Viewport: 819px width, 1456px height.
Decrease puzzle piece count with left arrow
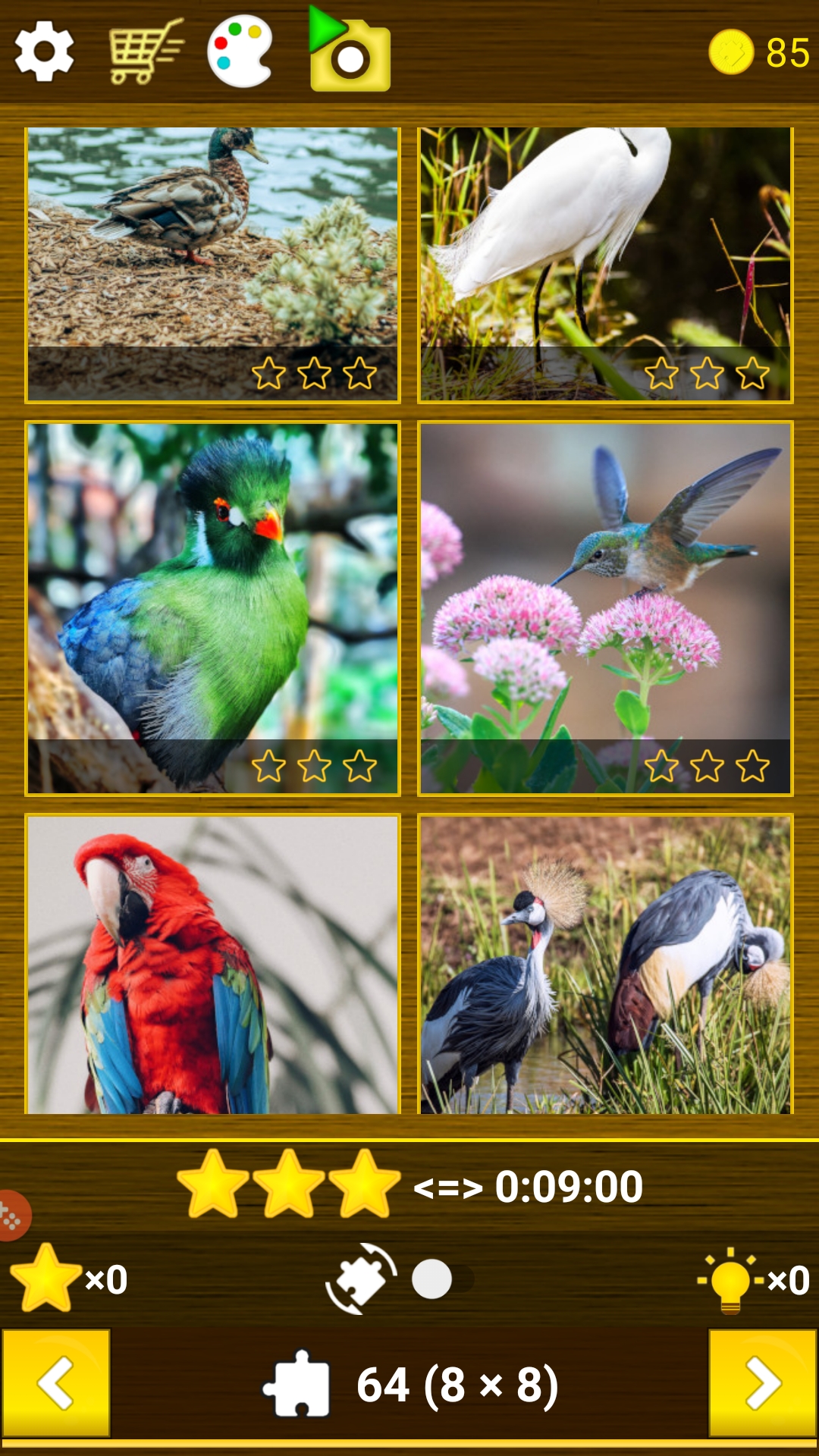[56, 1382]
